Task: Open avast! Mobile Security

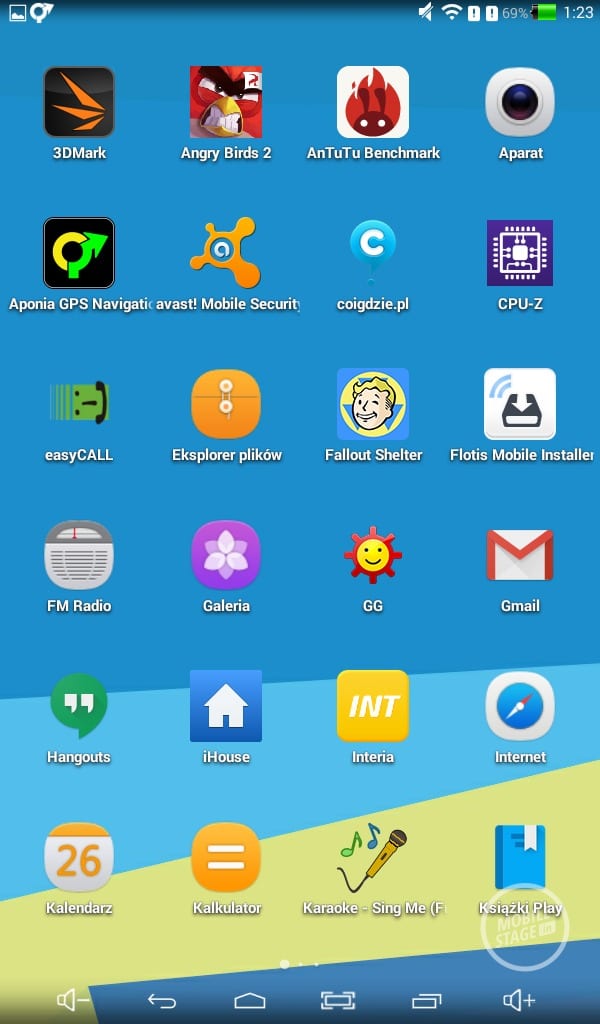Action: pos(226,253)
